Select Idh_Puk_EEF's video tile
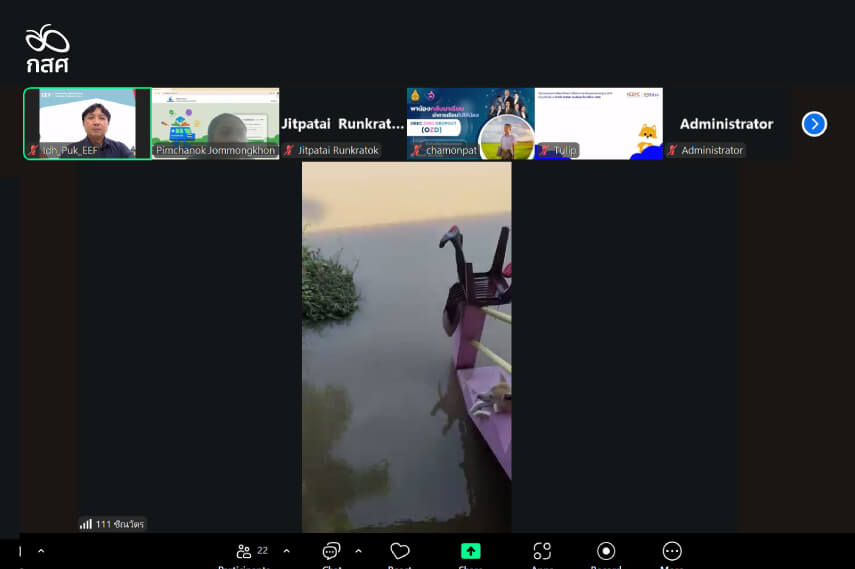Screen dimensions: 855x569 coord(87,123)
